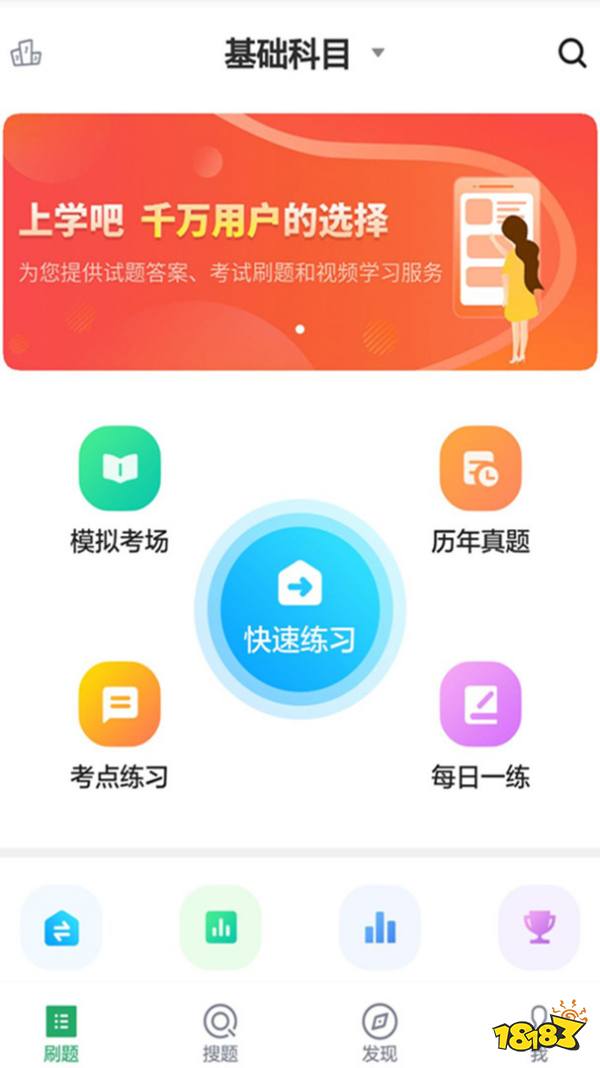Open 每日一练 daily practice

480,704
